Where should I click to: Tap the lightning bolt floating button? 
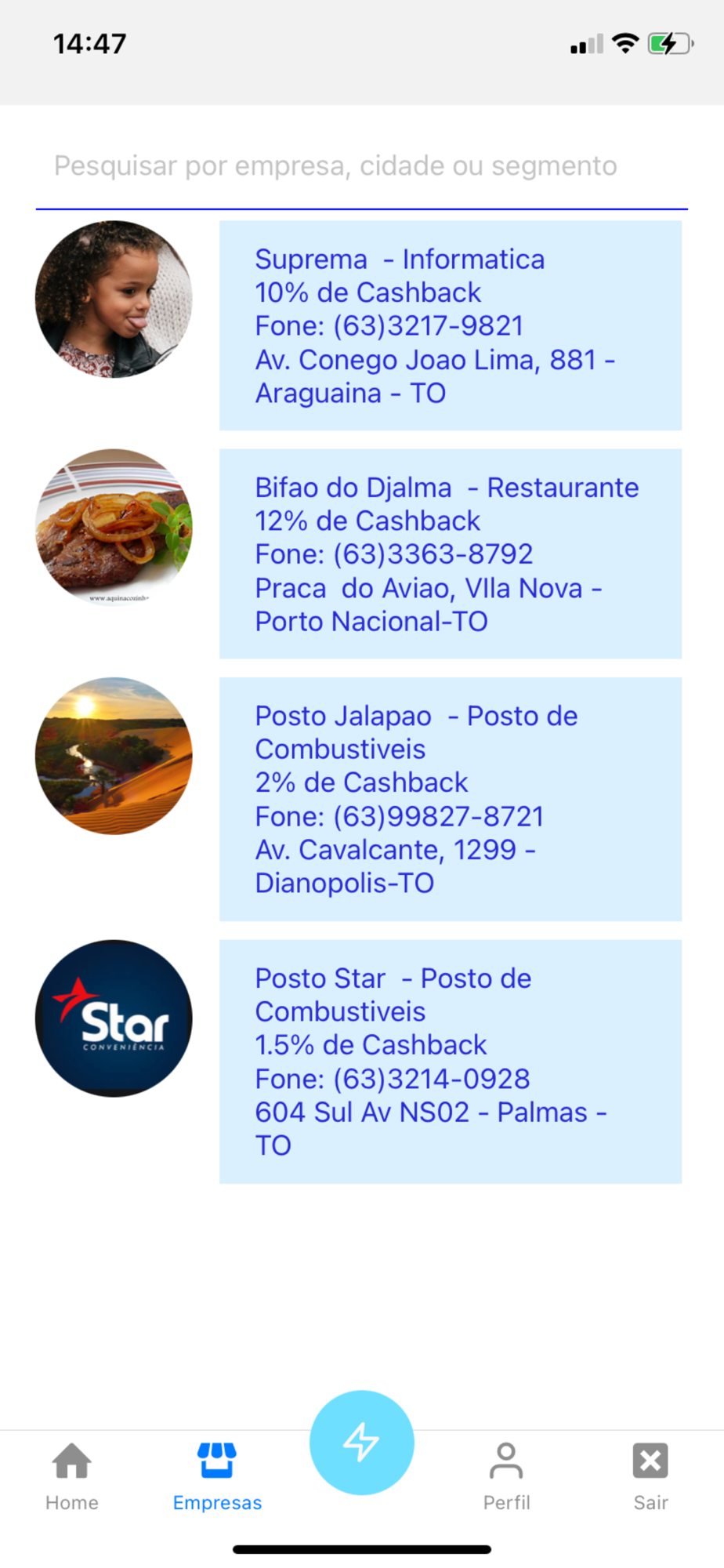[362, 1443]
